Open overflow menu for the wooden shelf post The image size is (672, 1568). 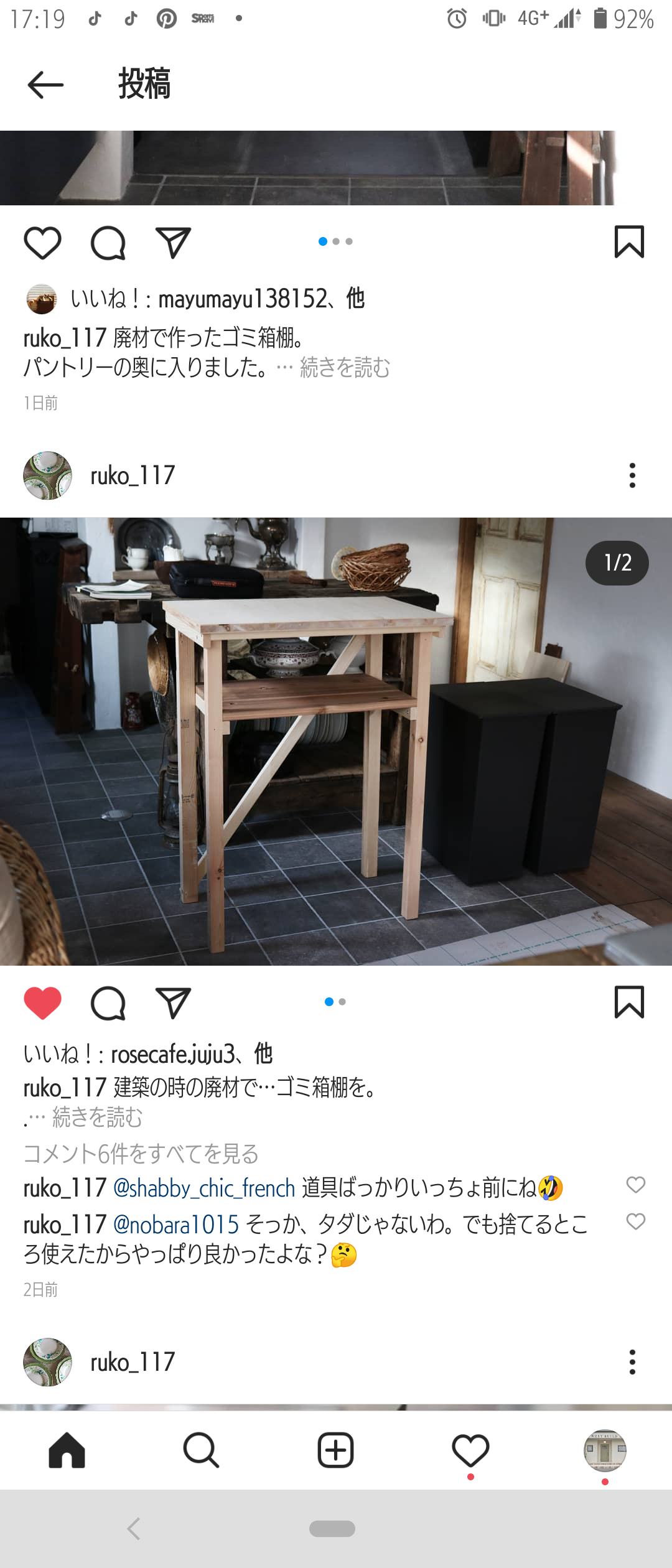632,475
